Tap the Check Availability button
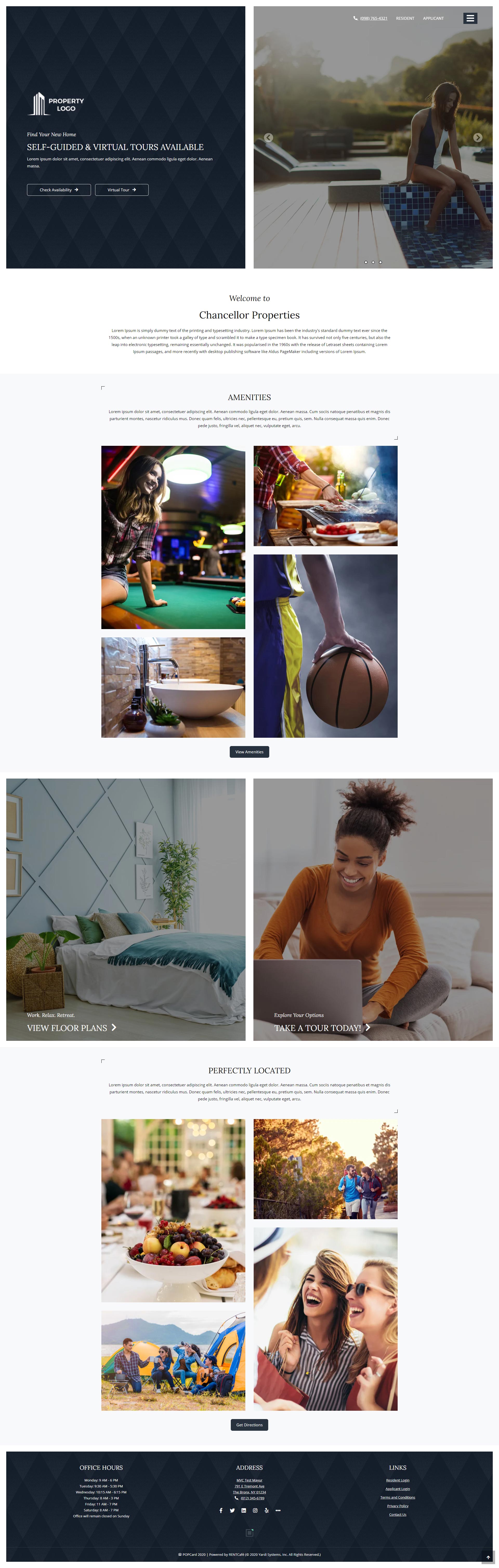The image size is (499, 1568). 59,190
